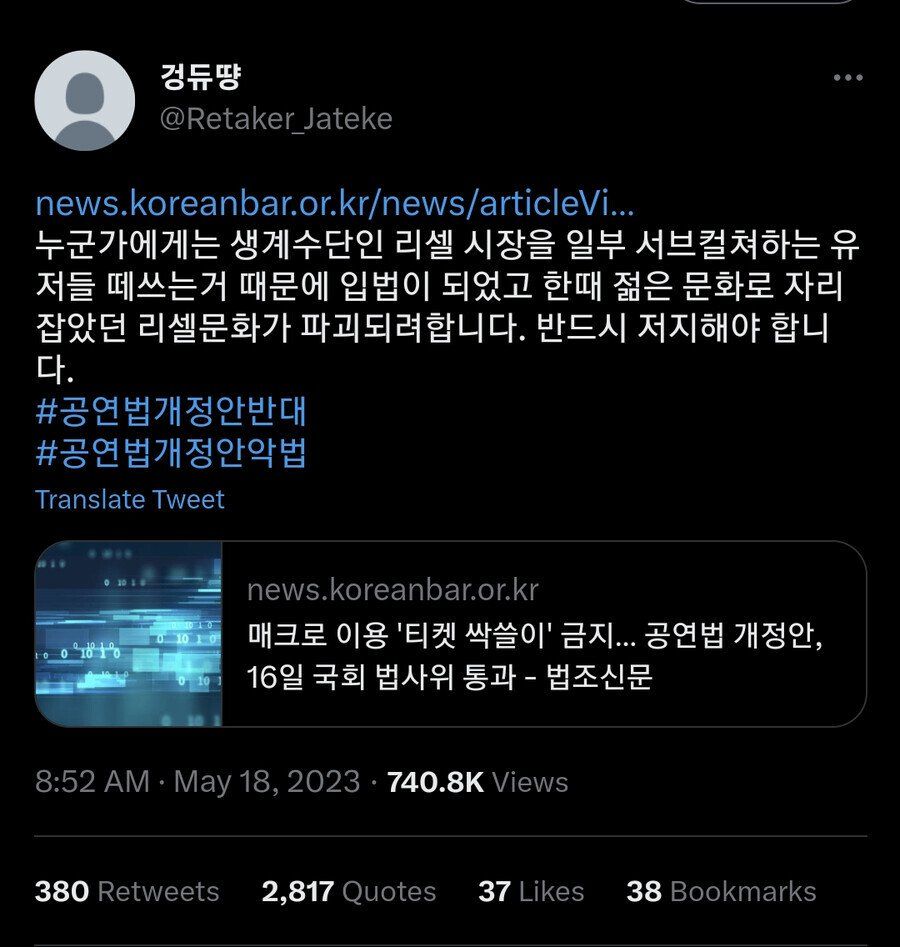
Task: View the 37 Likes list
Action: coord(530,891)
